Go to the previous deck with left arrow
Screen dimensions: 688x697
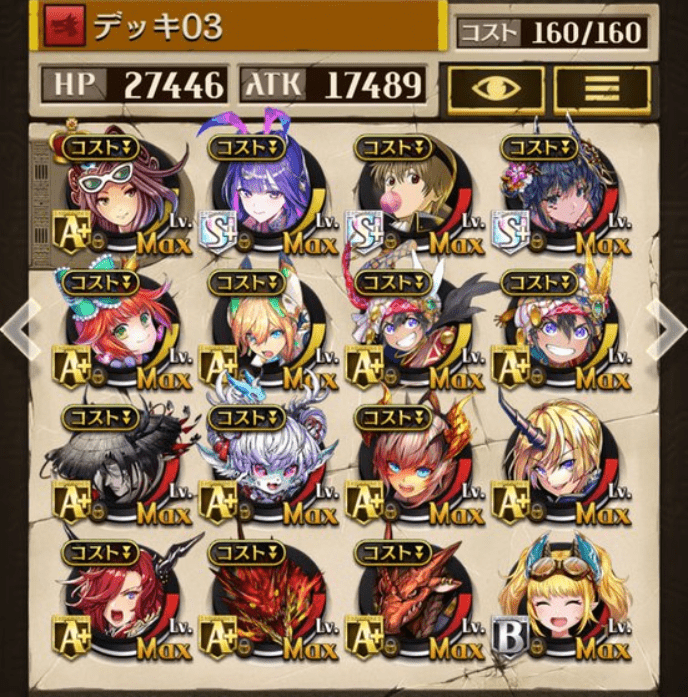coord(20,325)
